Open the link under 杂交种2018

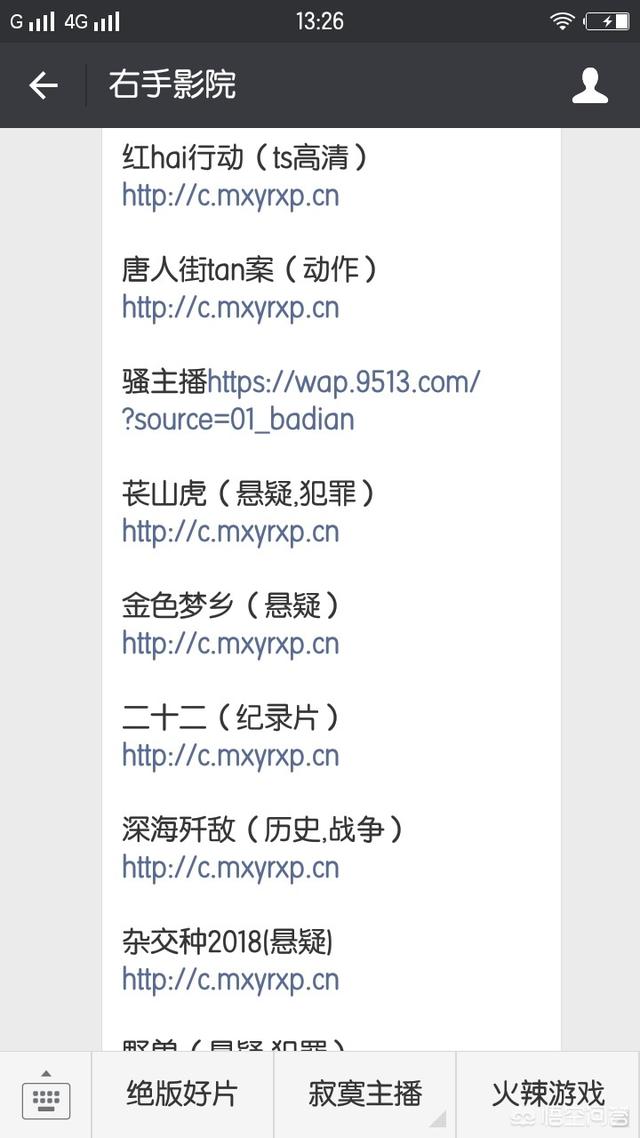(230, 980)
